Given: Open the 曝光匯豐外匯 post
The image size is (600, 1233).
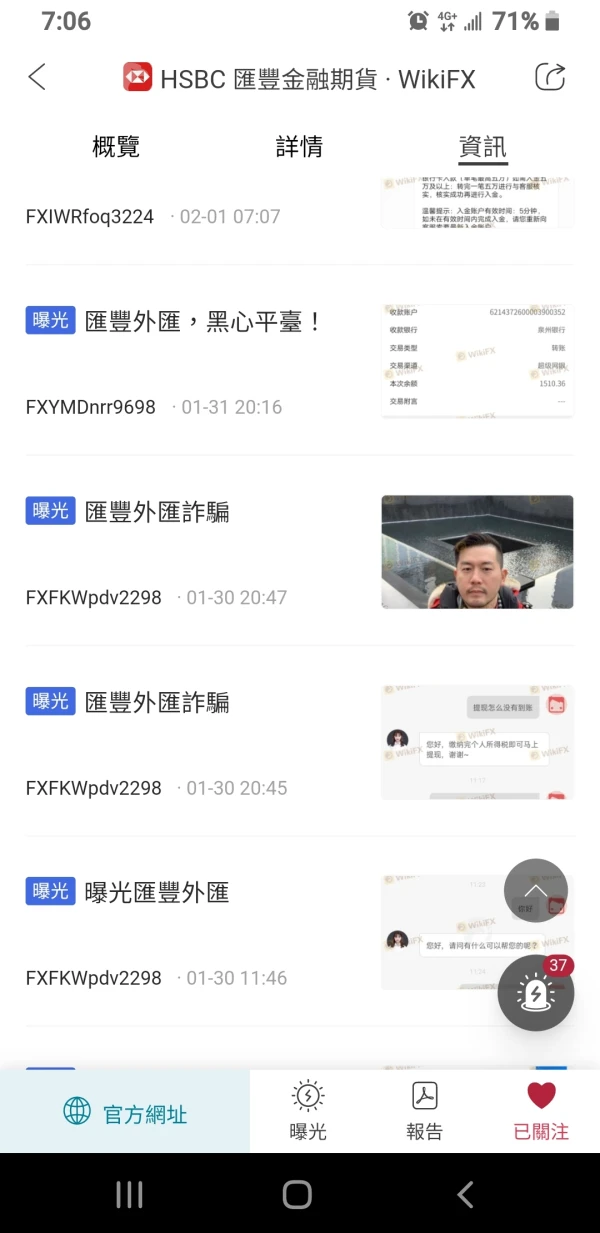Looking at the screenshot, I should click(x=299, y=931).
